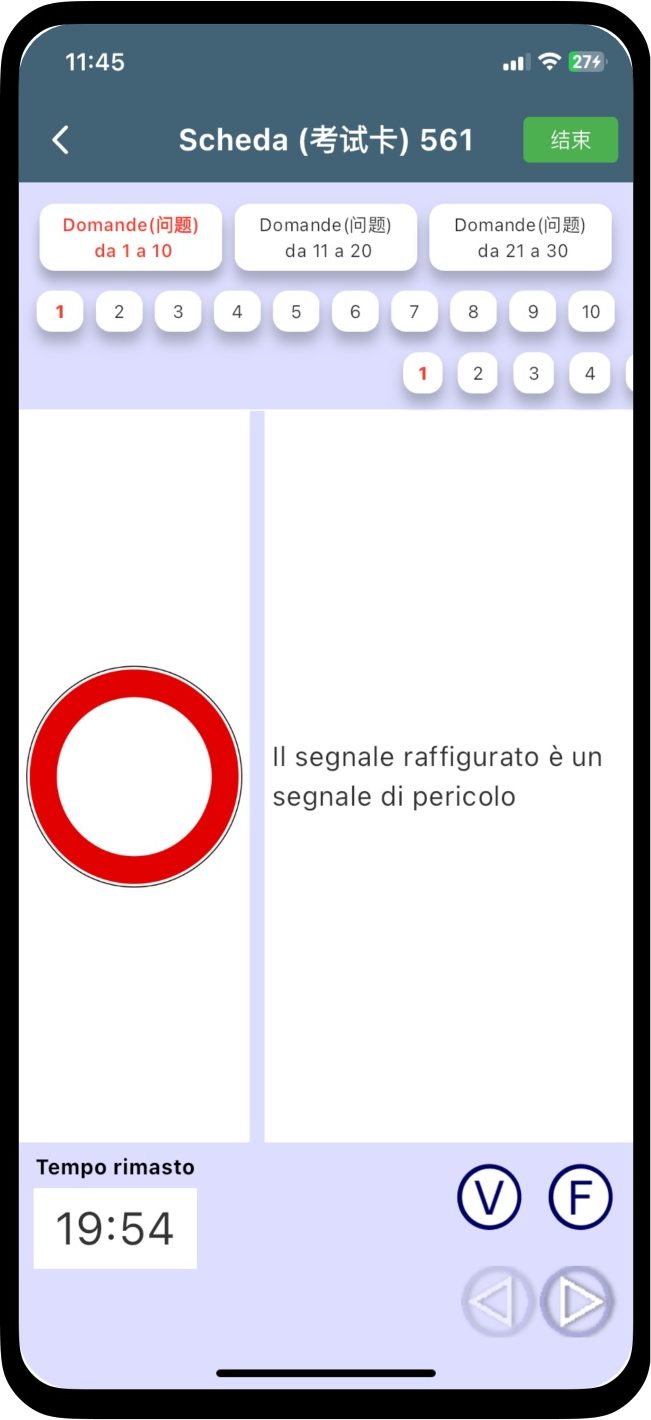Answer V (vero) for this statement

point(489,1197)
